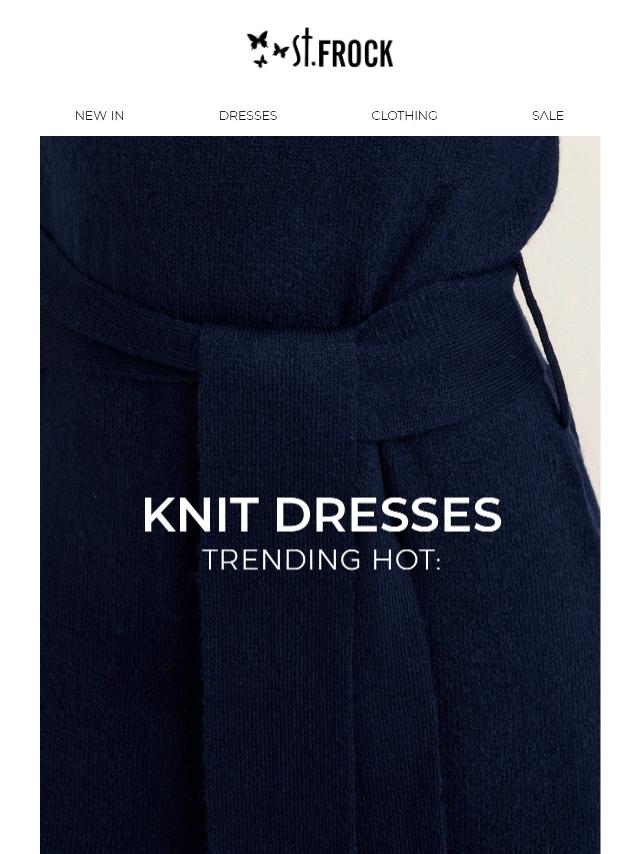View the SALE page
640x854 pixels.
point(547,115)
